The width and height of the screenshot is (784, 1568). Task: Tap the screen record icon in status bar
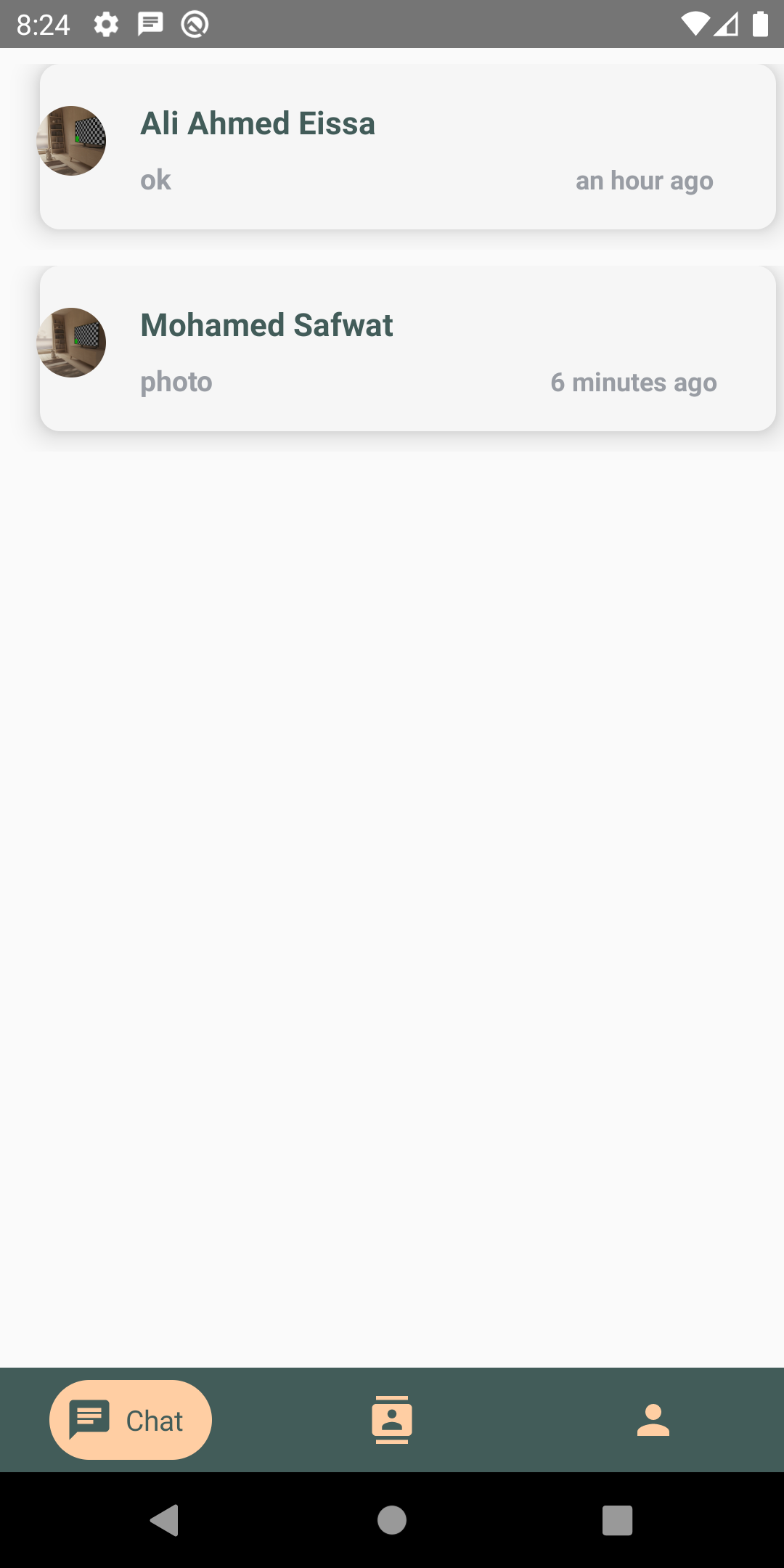coord(194,24)
